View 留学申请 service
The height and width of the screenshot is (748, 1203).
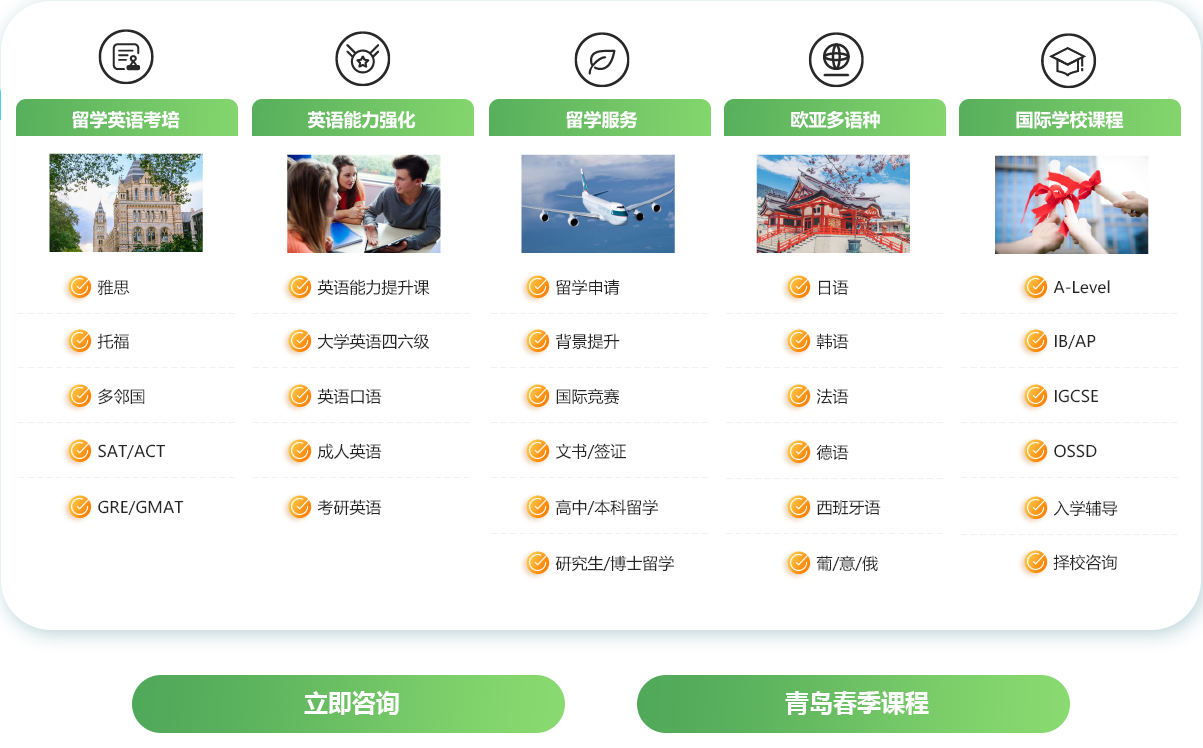pos(586,288)
